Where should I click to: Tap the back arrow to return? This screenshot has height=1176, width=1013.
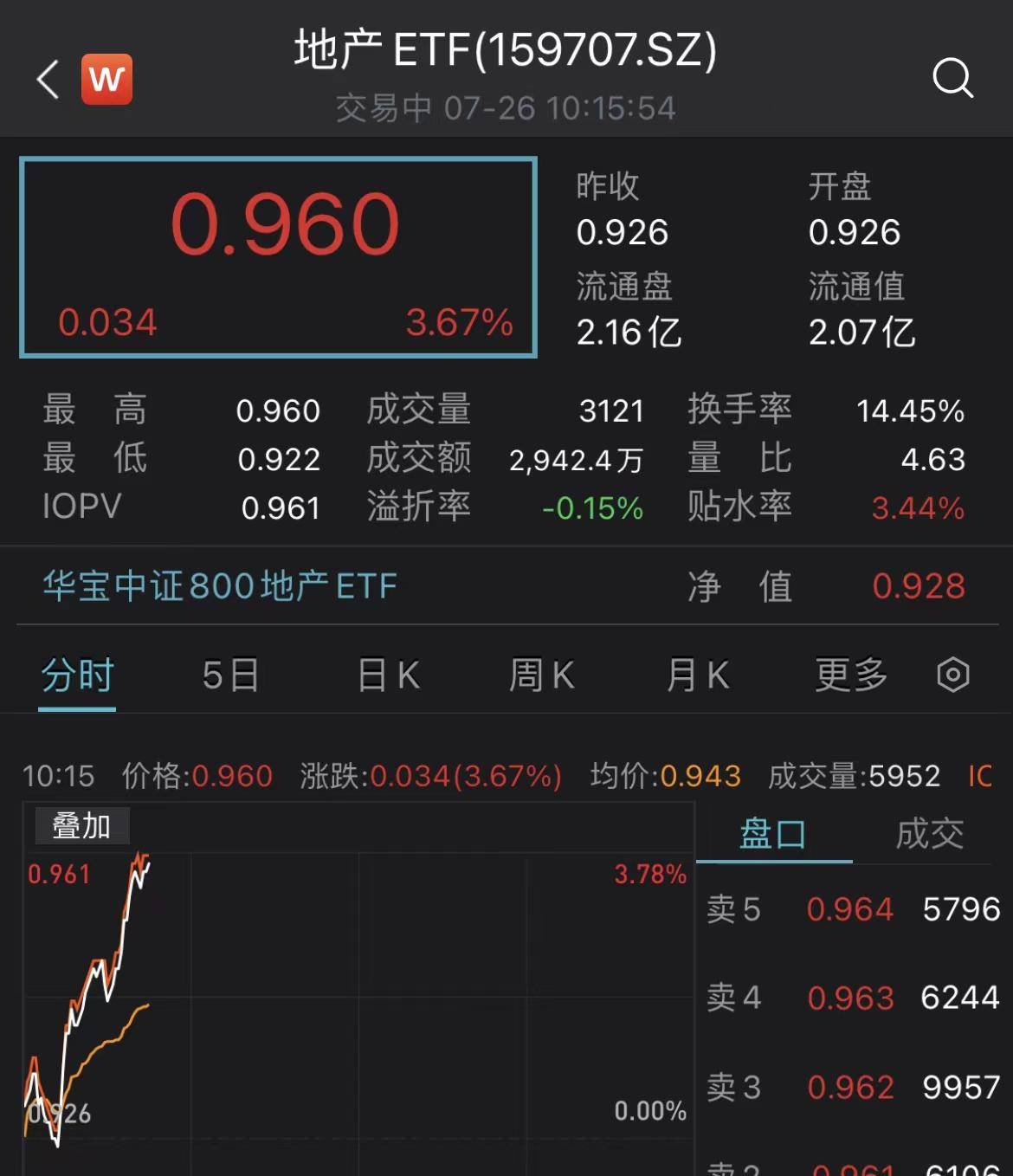click(x=47, y=80)
